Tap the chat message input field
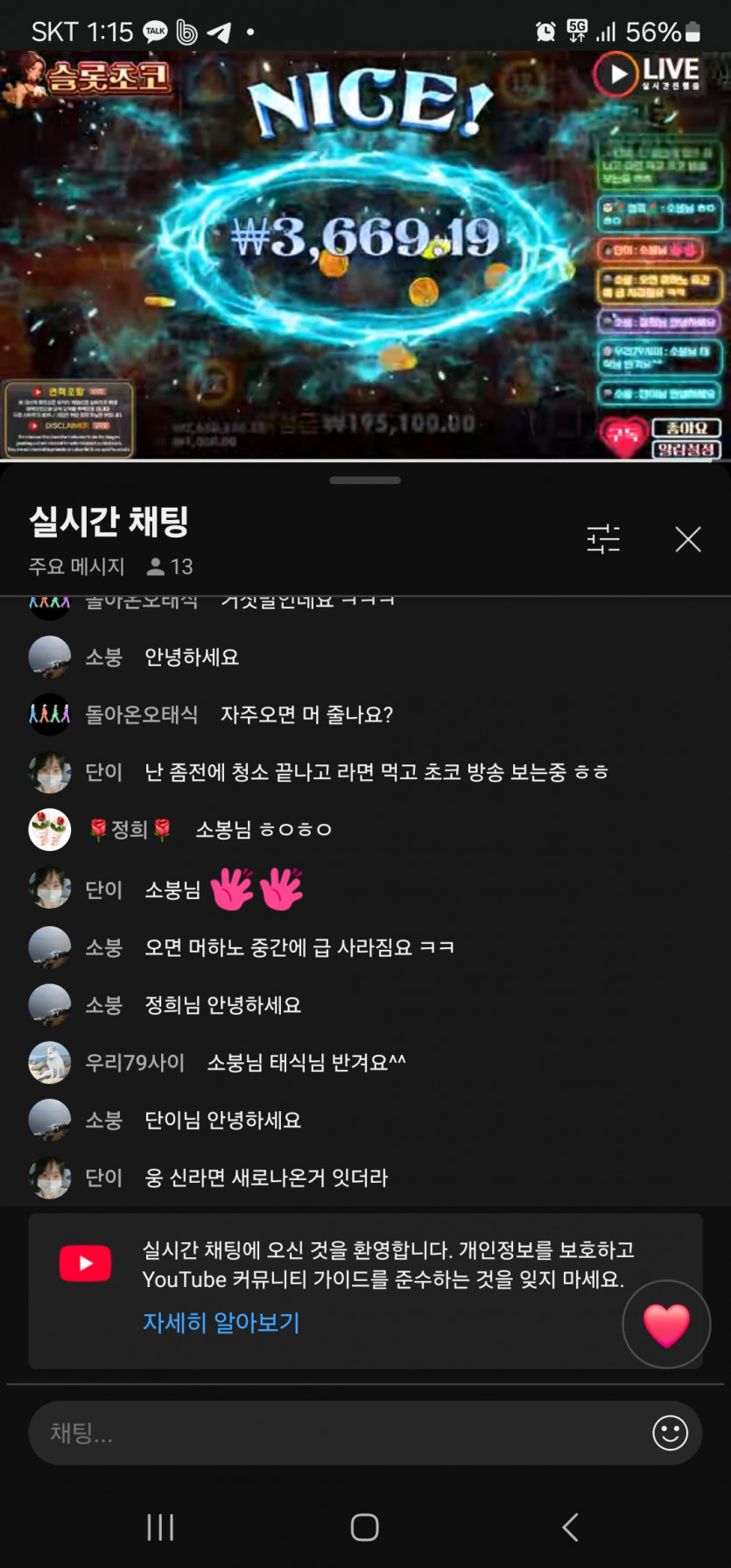731x1568 pixels. pyautogui.click(x=337, y=1433)
